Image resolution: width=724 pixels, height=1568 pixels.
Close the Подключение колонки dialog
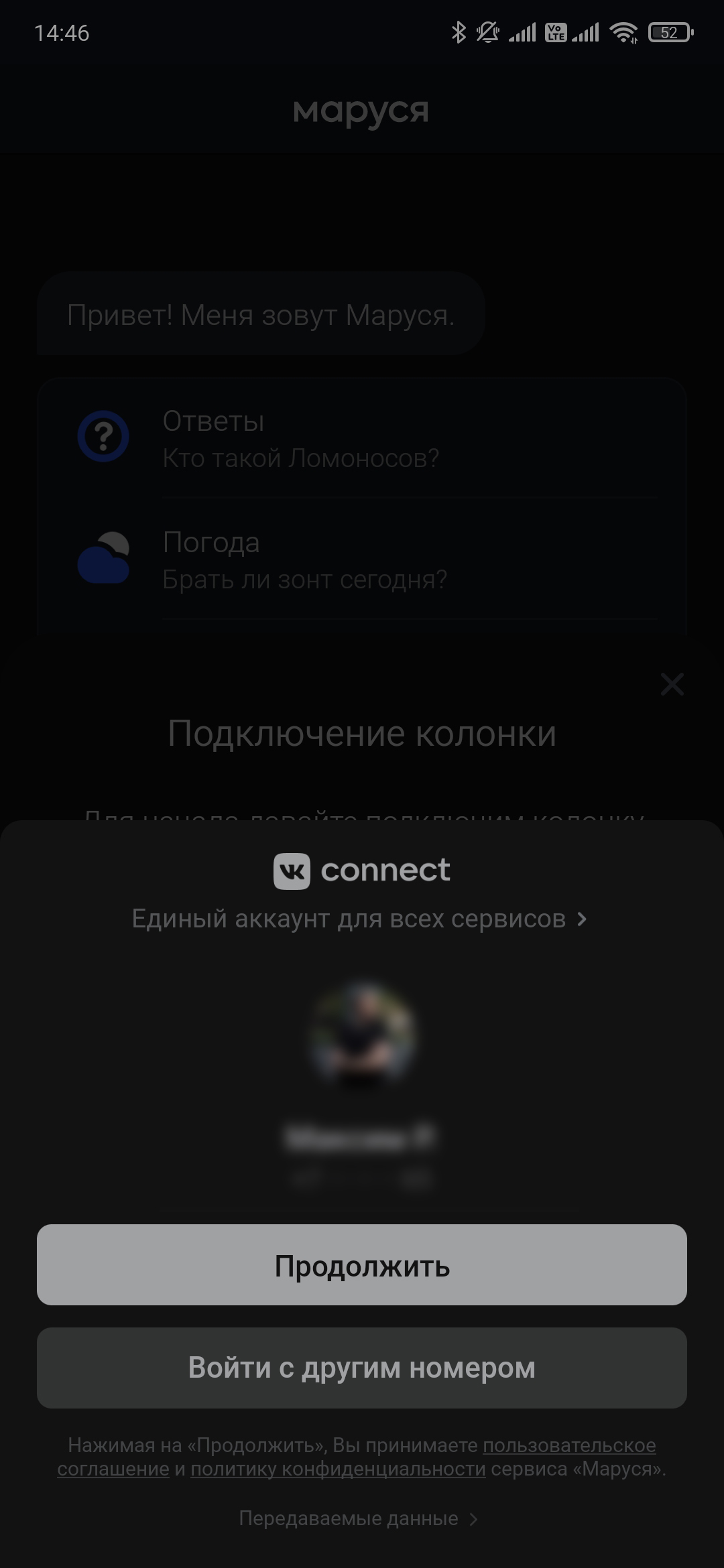pyautogui.click(x=672, y=684)
